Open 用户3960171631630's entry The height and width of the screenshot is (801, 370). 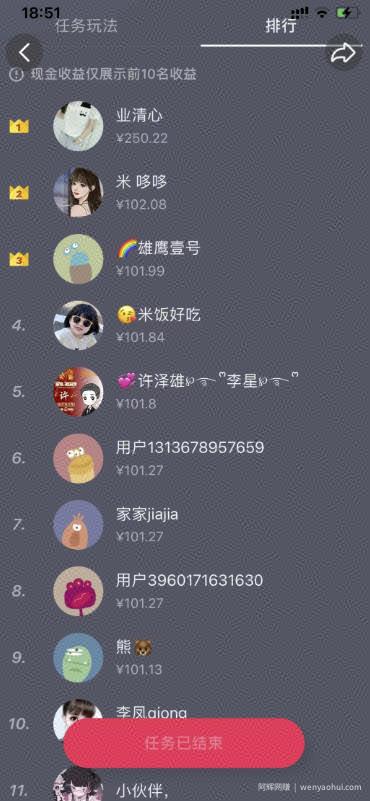click(185, 591)
